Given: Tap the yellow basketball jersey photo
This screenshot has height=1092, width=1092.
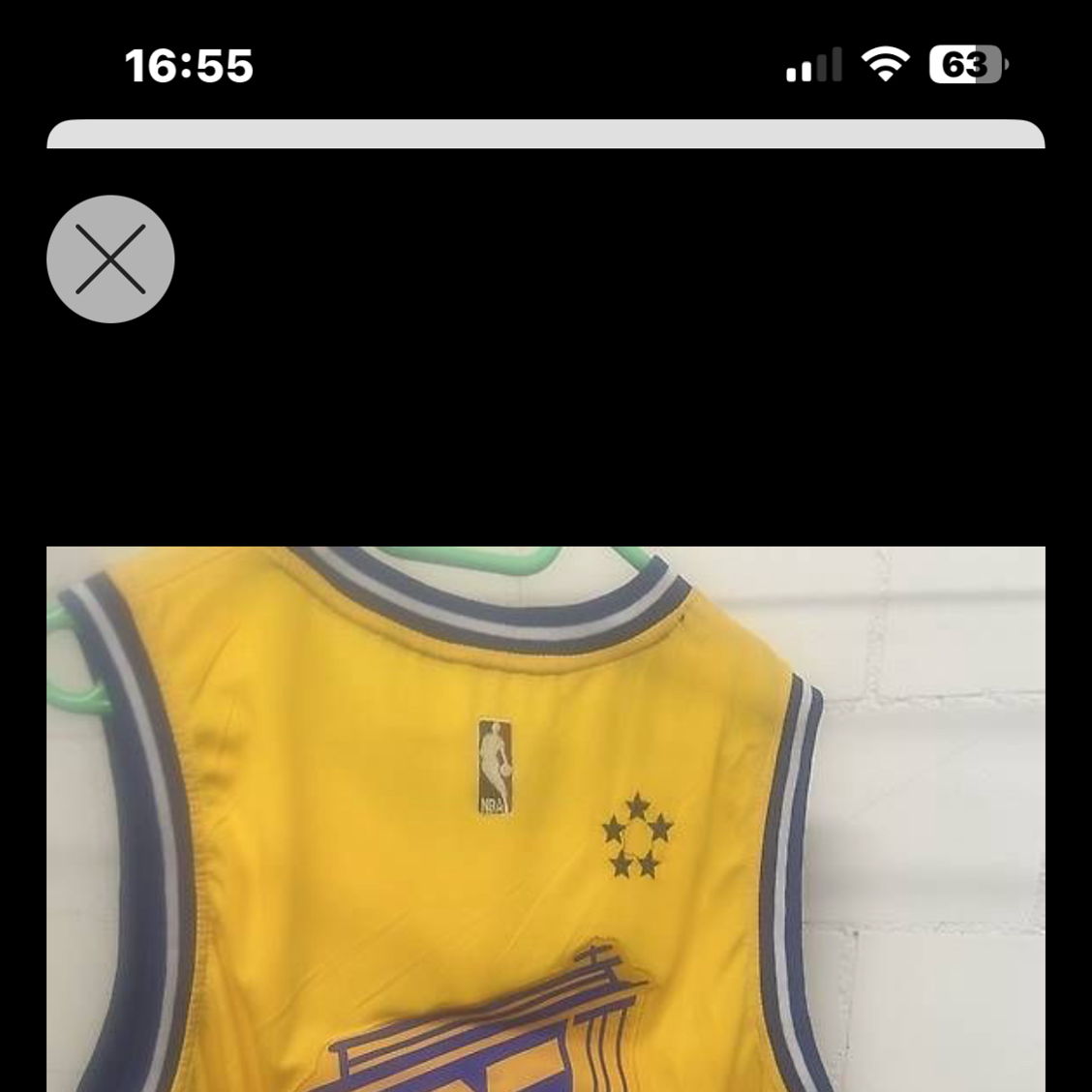Looking at the screenshot, I should click(545, 819).
